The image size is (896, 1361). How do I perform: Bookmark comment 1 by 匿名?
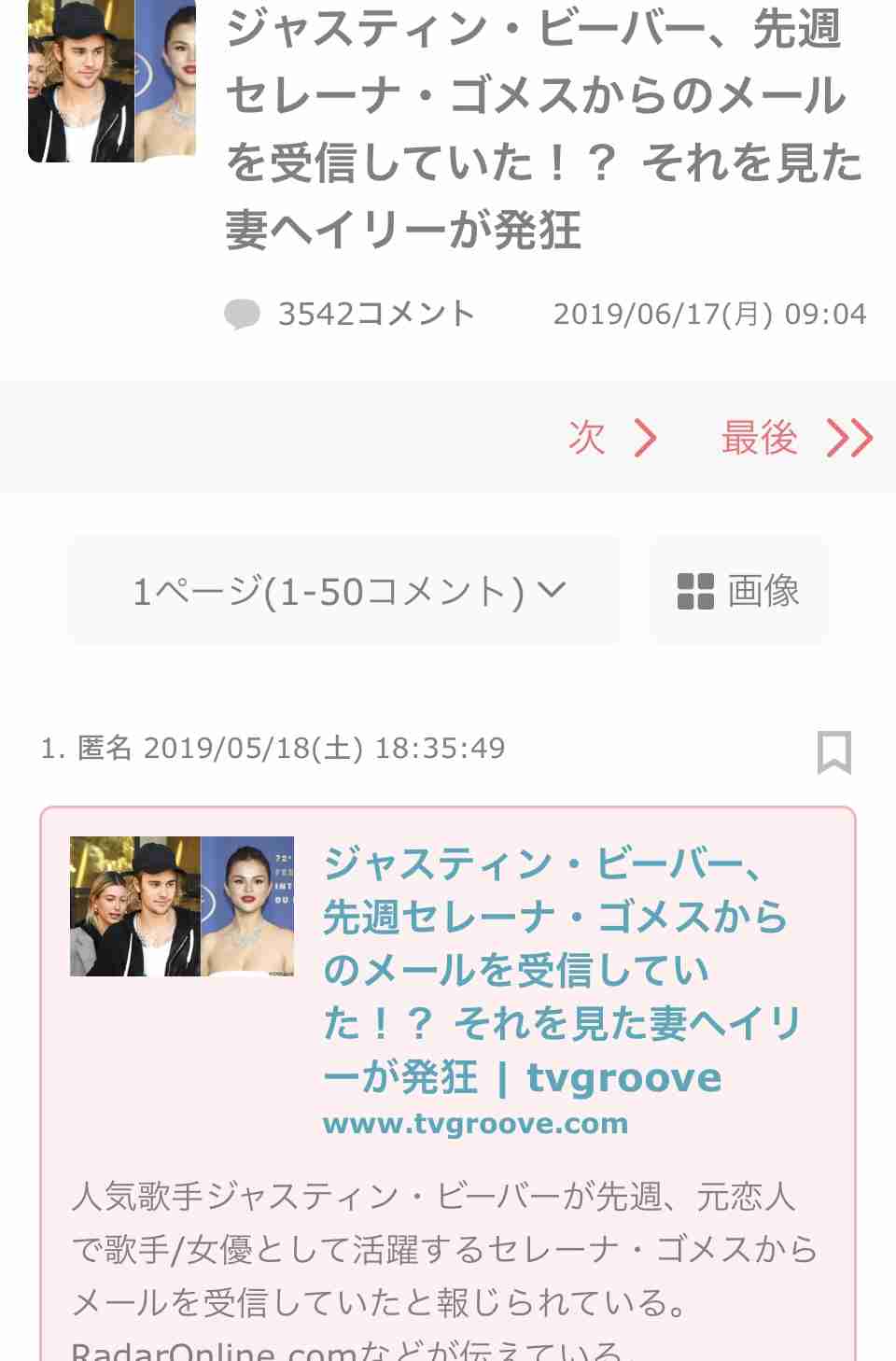click(x=833, y=751)
